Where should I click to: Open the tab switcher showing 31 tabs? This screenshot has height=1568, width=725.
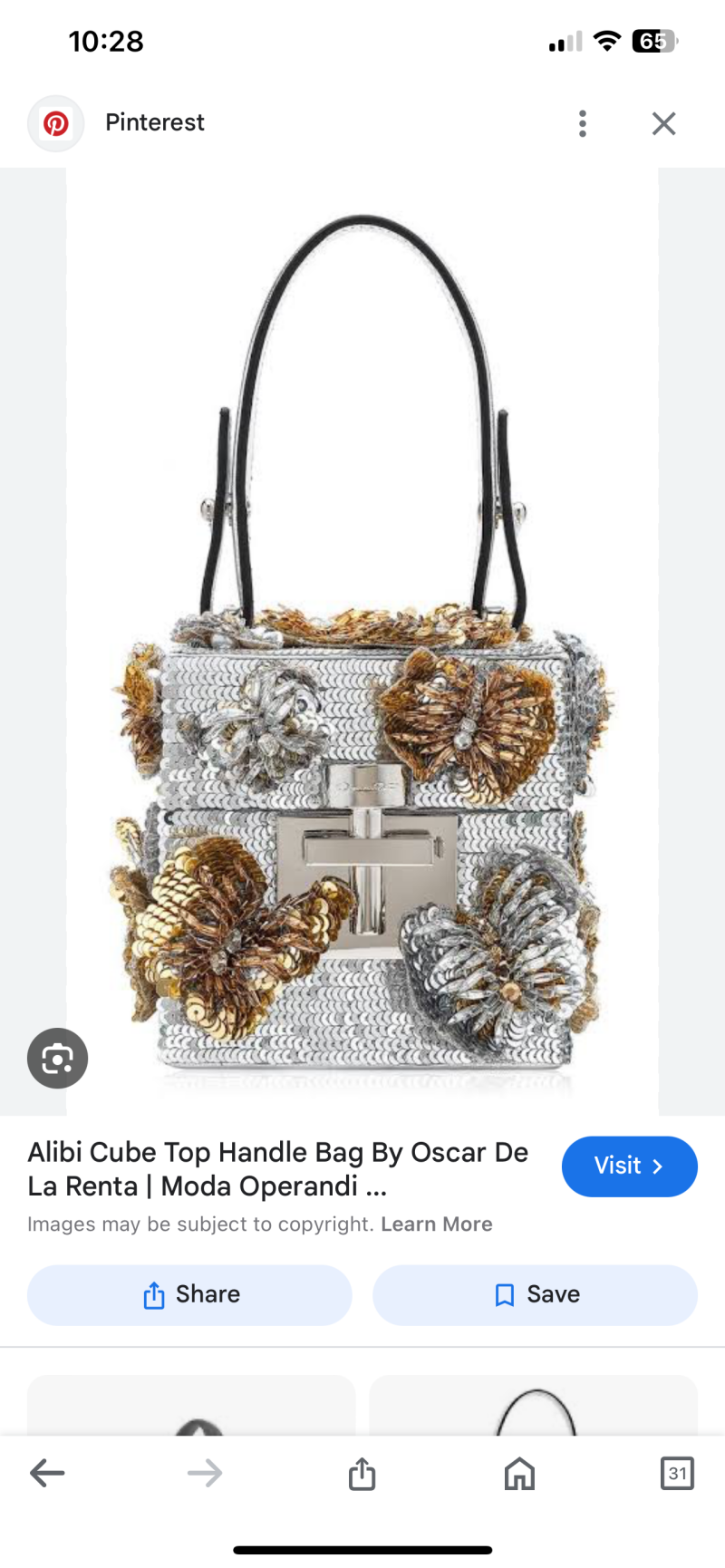(677, 1473)
